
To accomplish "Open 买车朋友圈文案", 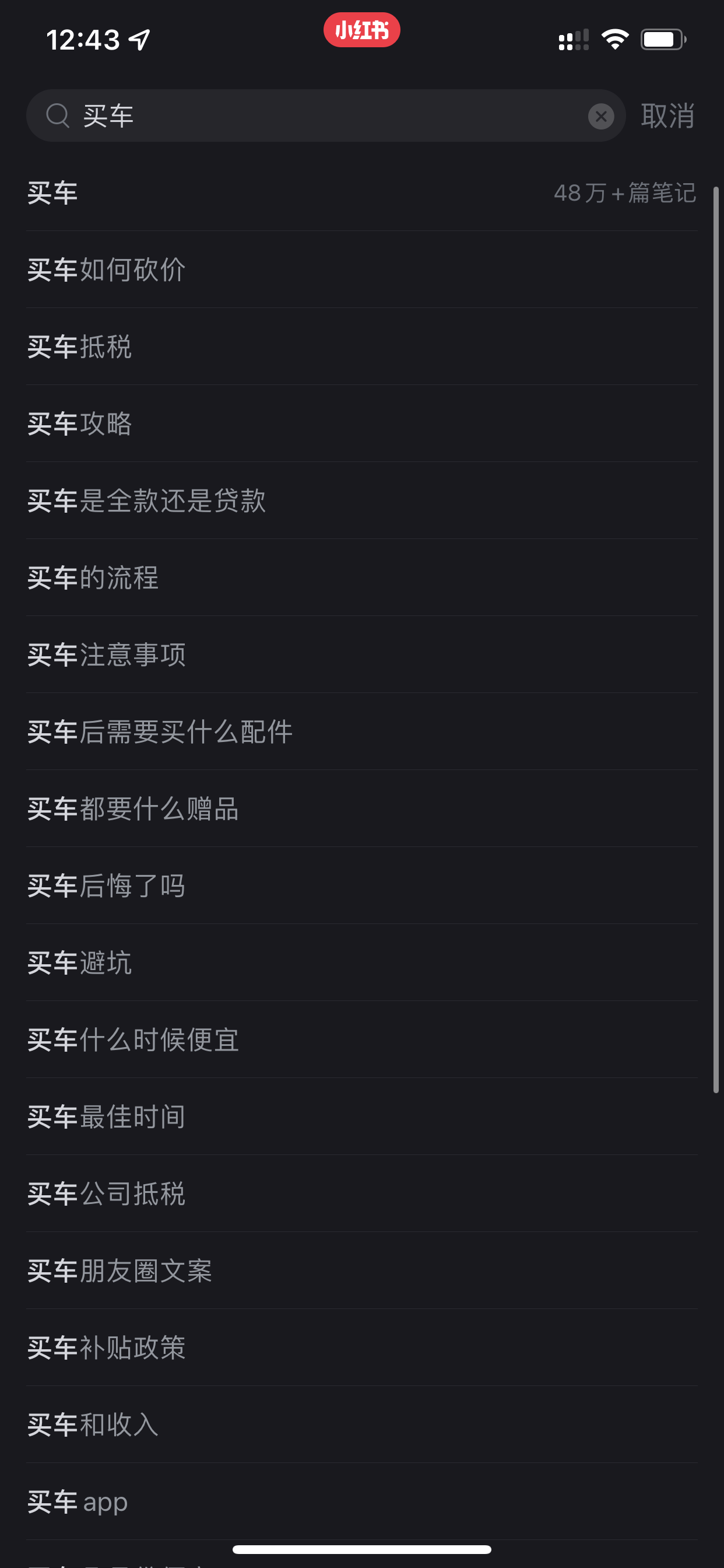I will 362,1270.
